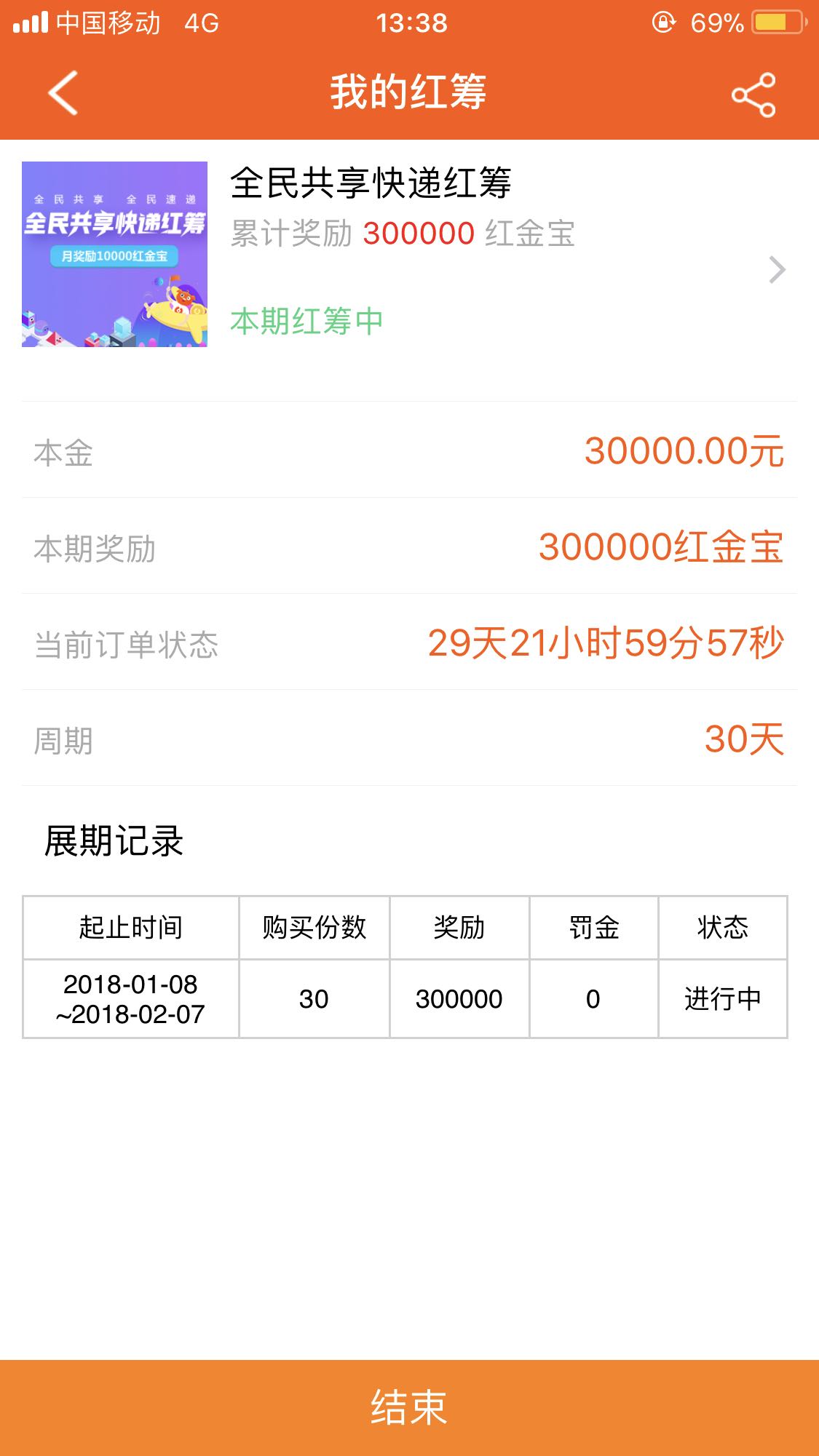Tap the 结束 button
The height and width of the screenshot is (1456, 819).
[409, 1407]
